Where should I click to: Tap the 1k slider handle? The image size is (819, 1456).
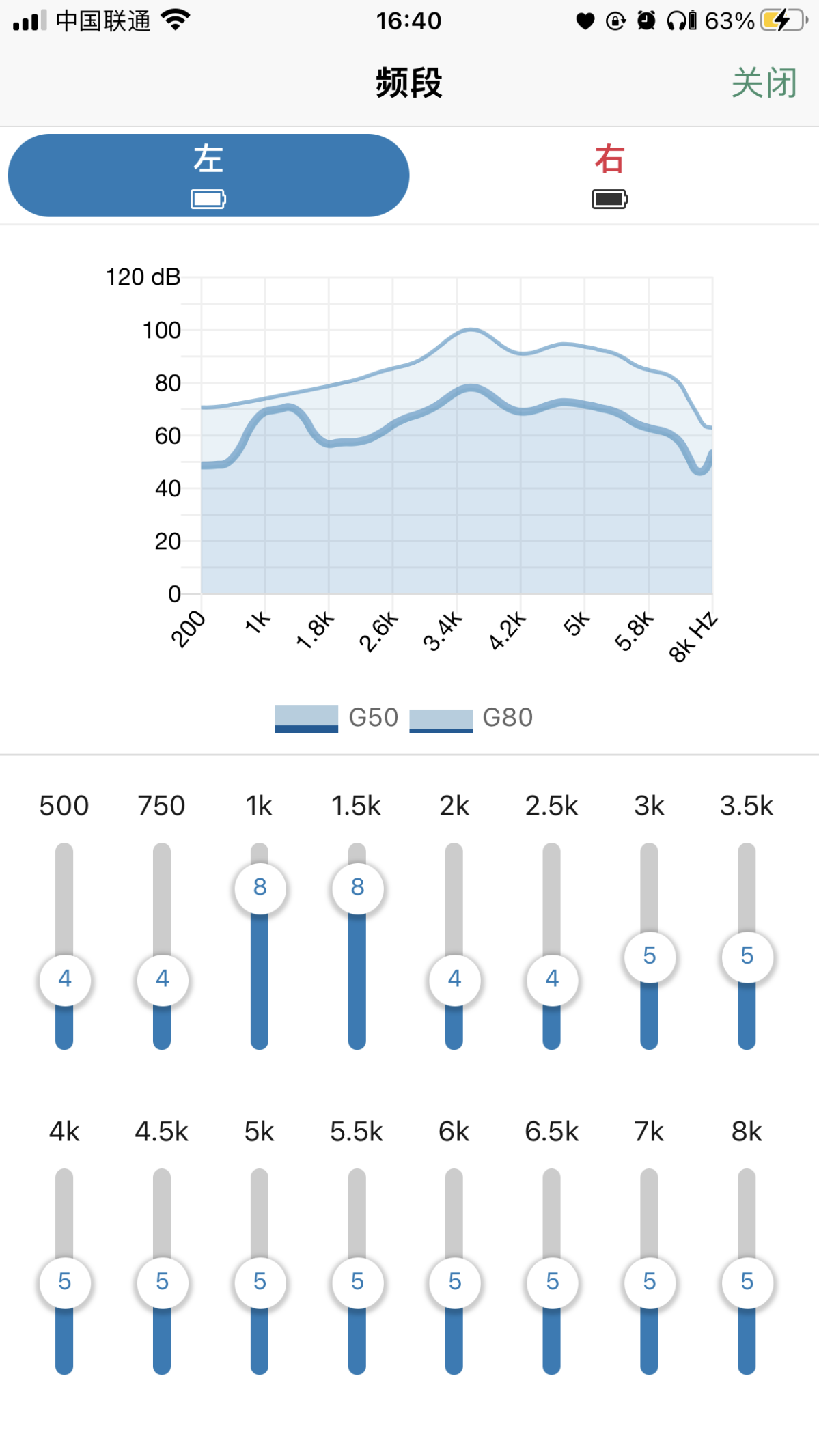coord(260,888)
